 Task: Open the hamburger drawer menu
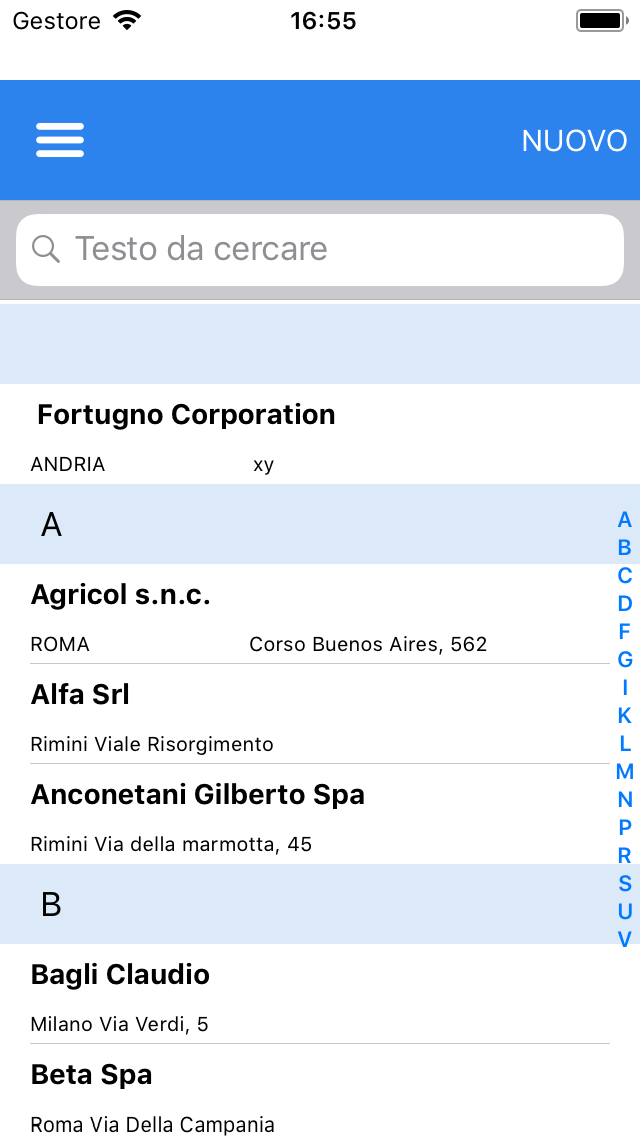(60, 140)
